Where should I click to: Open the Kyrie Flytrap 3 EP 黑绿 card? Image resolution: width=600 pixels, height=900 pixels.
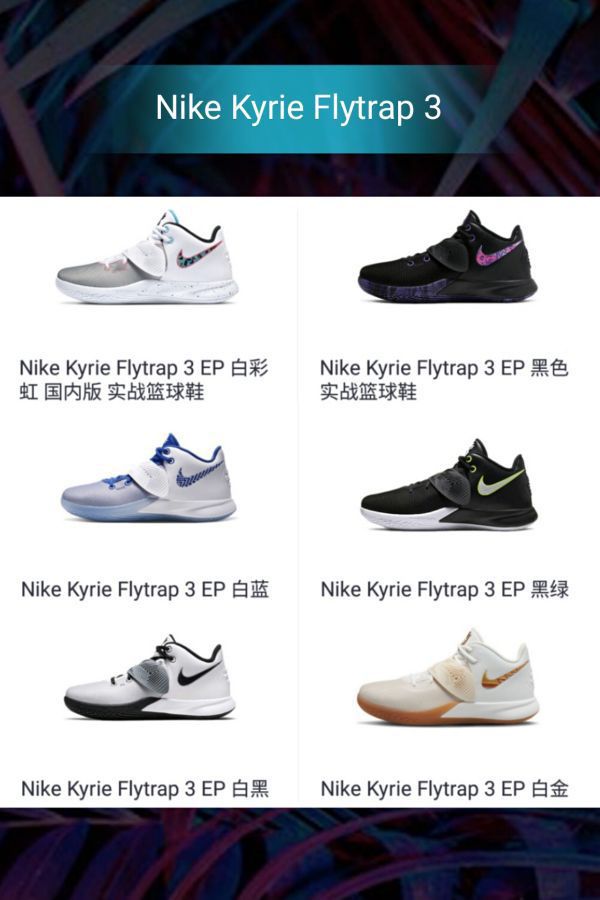pyautogui.click(x=448, y=483)
